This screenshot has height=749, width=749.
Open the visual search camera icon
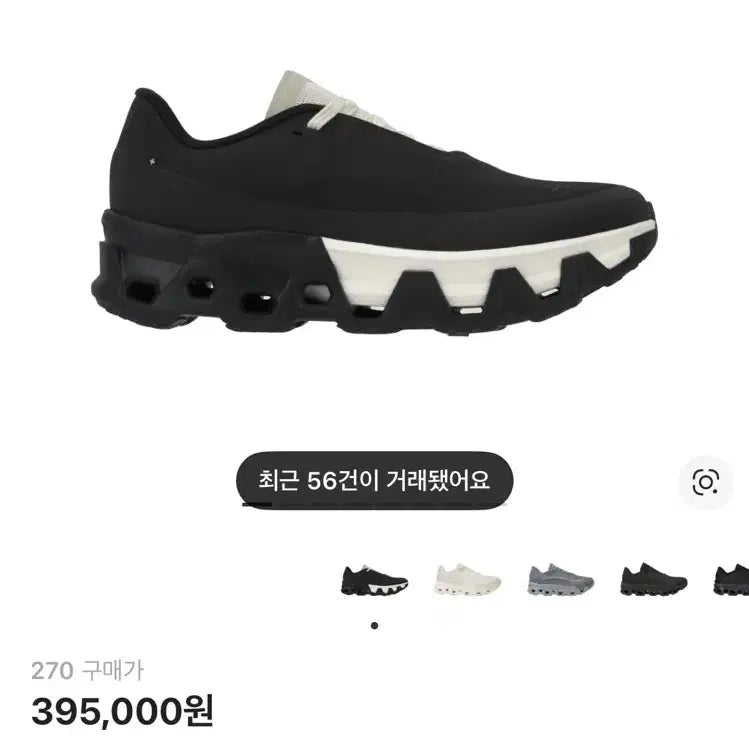tap(705, 482)
